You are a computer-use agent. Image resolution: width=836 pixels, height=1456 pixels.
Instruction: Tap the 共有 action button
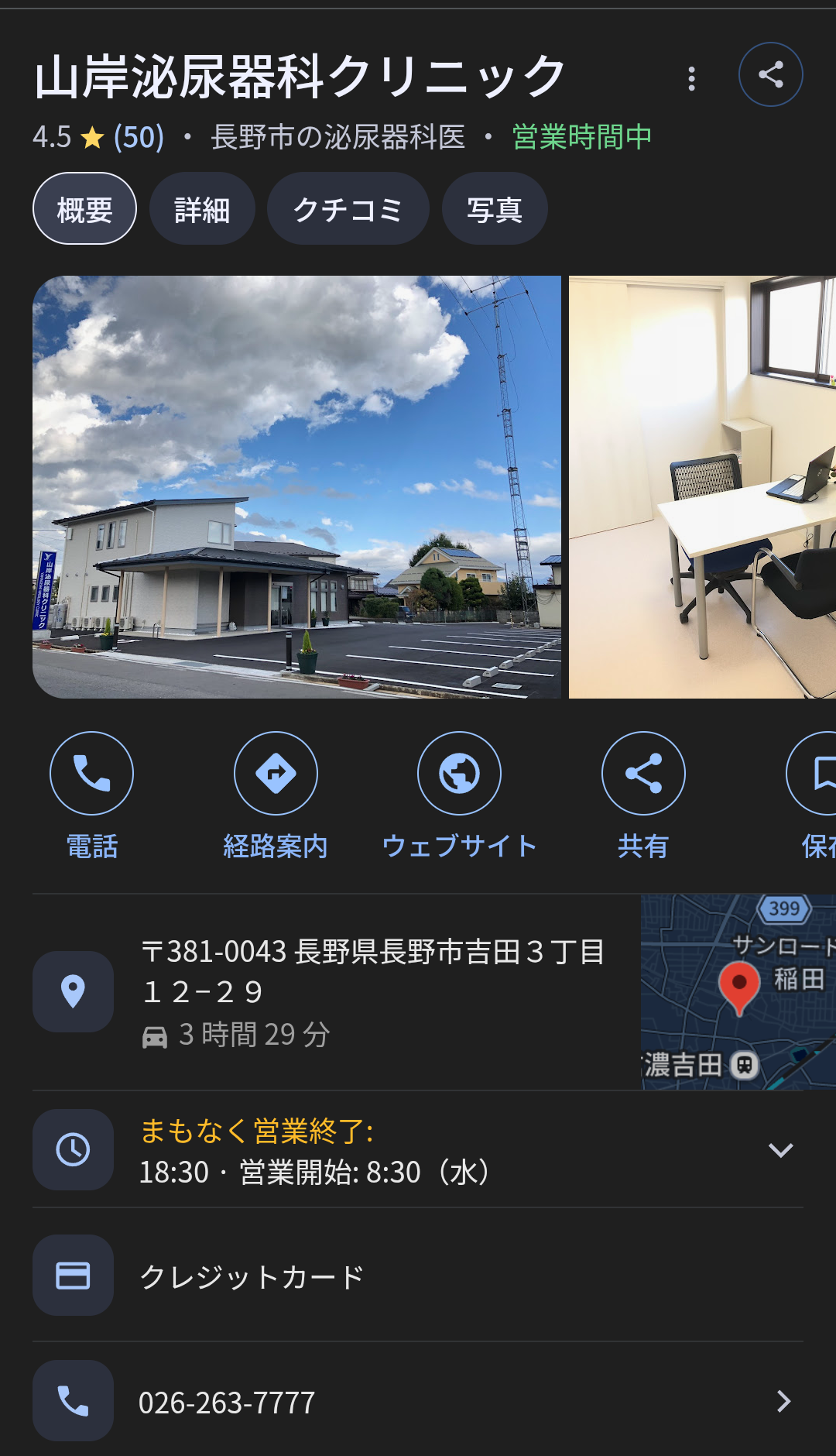643,774
